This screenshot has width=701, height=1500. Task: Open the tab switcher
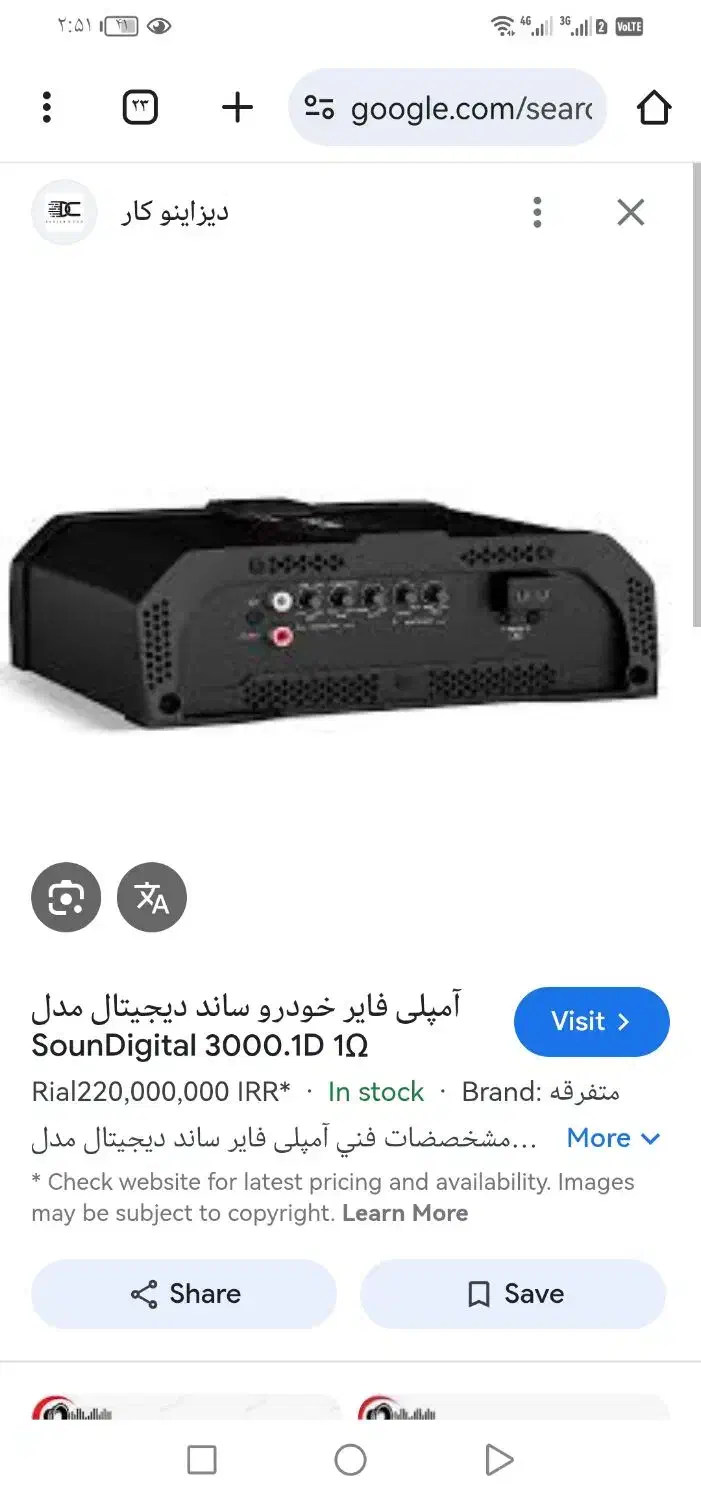click(140, 107)
